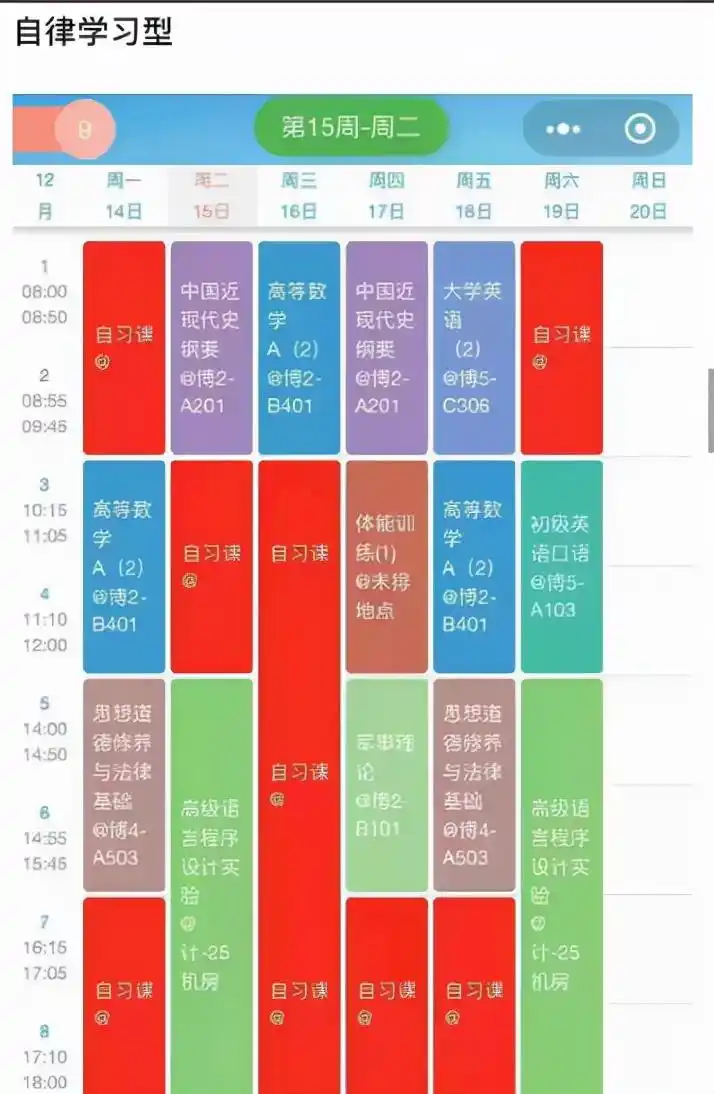The height and width of the screenshot is (1094, 714).
Task: Open Wednesday's long 自习课 block
Action: click(x=299, y=775)
